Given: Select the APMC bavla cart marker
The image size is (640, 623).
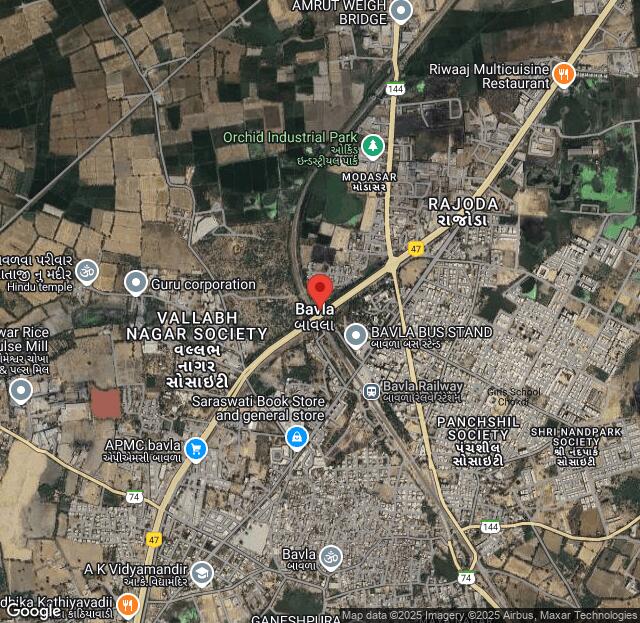Looking at the screenshot, I should 195,450.
